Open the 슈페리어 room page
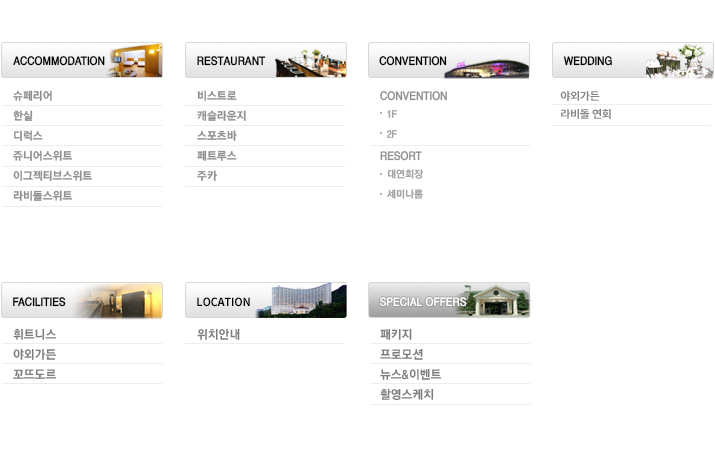The width and height of the screenshot is (715, 461). click(x=32, y=96)
